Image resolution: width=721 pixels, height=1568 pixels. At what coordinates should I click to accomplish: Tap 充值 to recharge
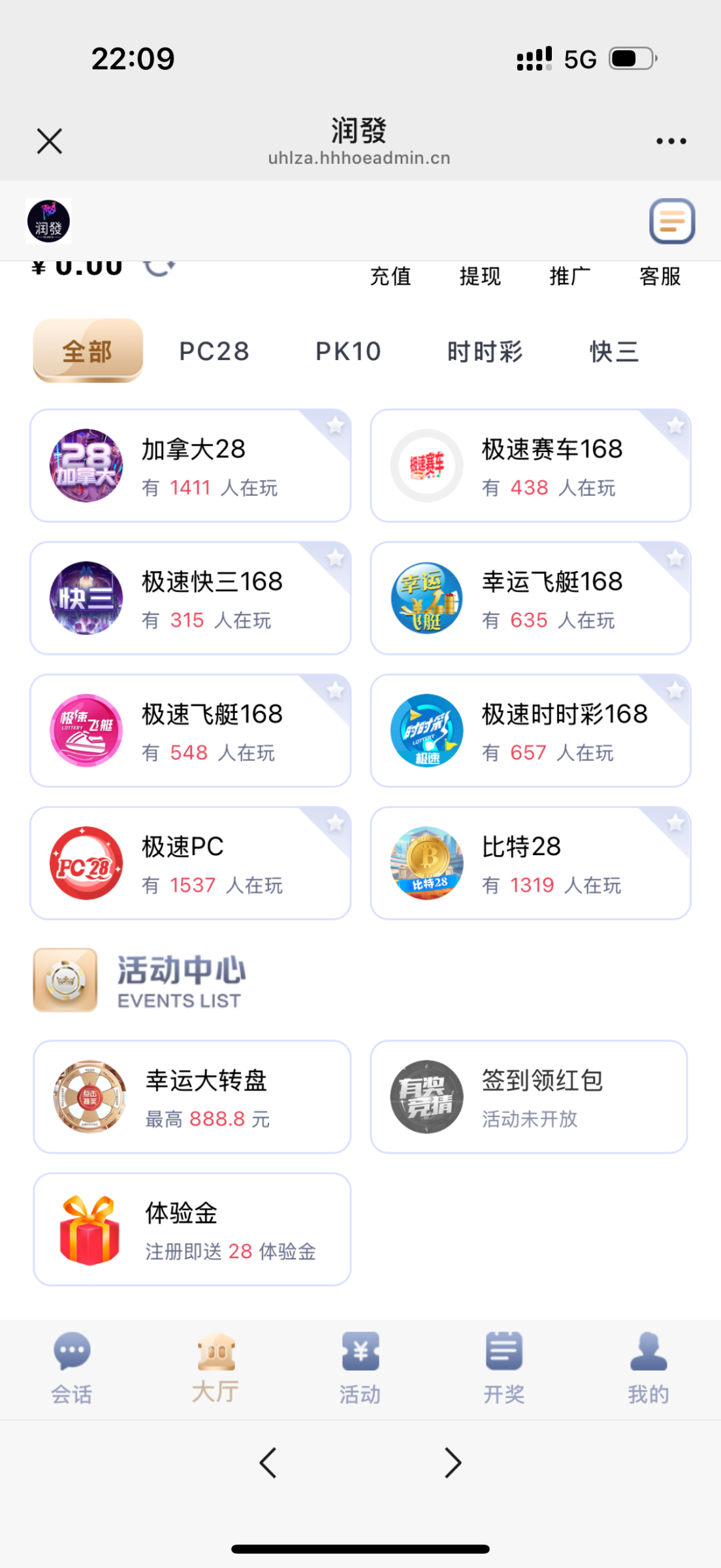(390, 276)
